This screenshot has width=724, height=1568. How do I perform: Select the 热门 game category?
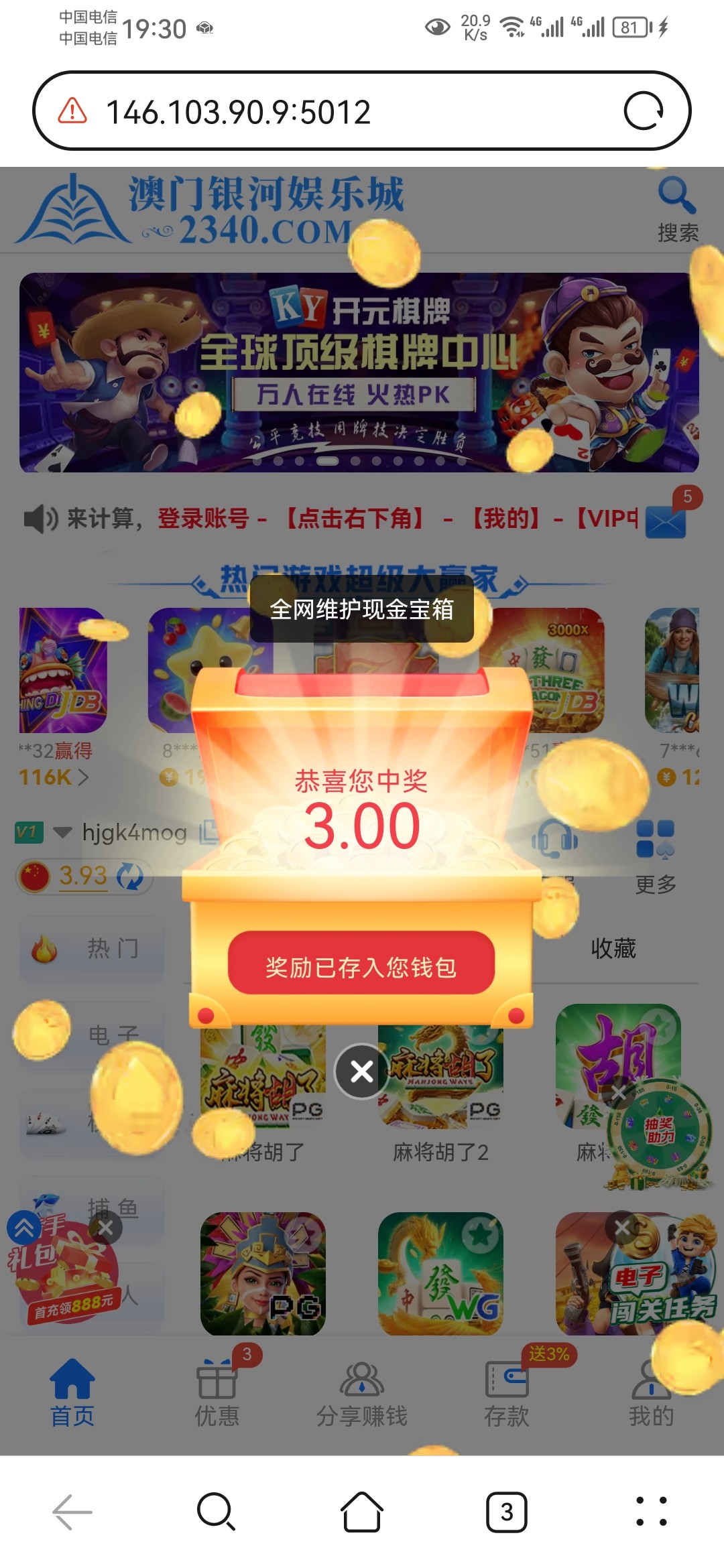[x=92, y=949]
